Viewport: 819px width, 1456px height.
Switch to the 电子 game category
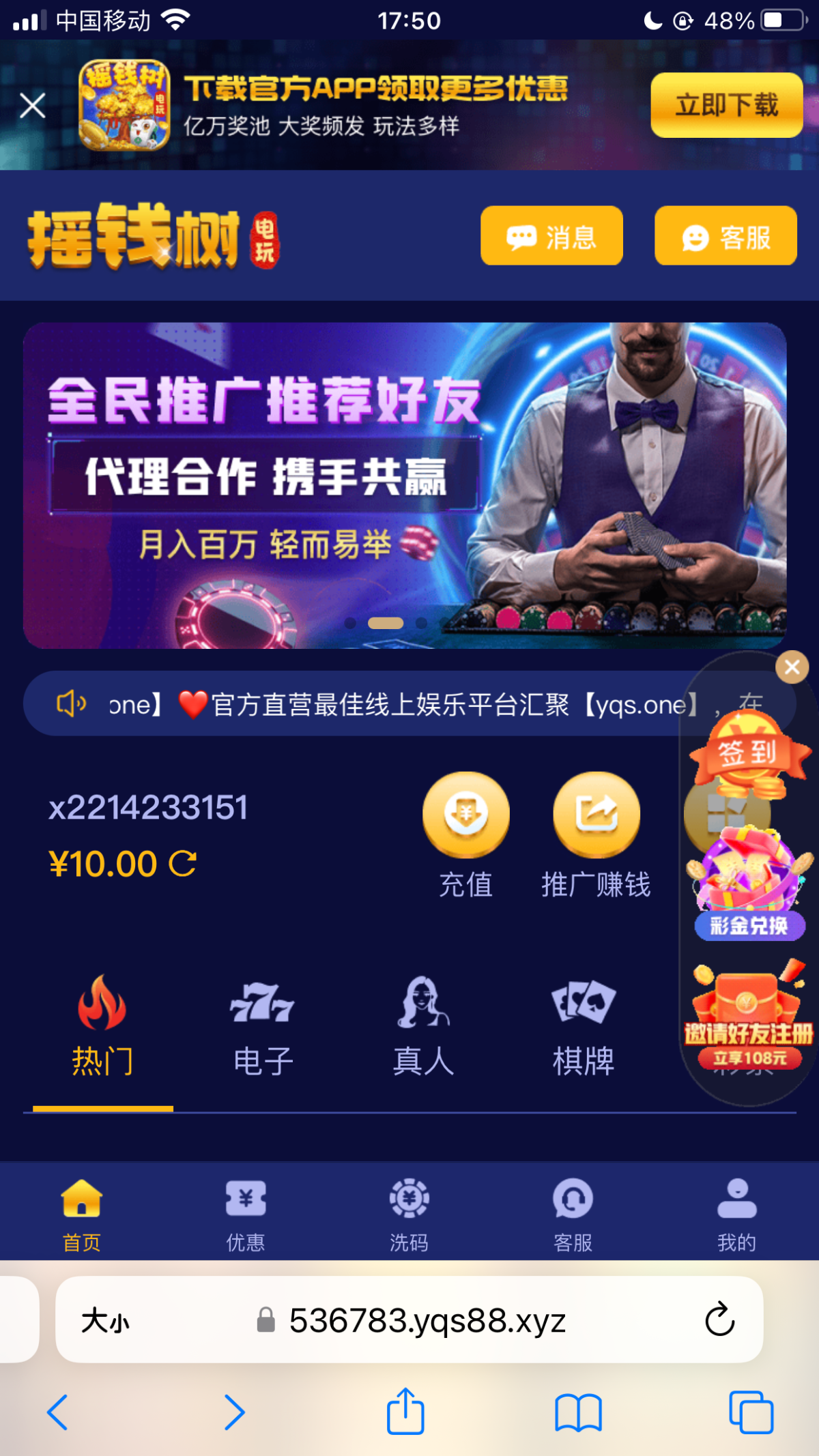[263, 1026]
